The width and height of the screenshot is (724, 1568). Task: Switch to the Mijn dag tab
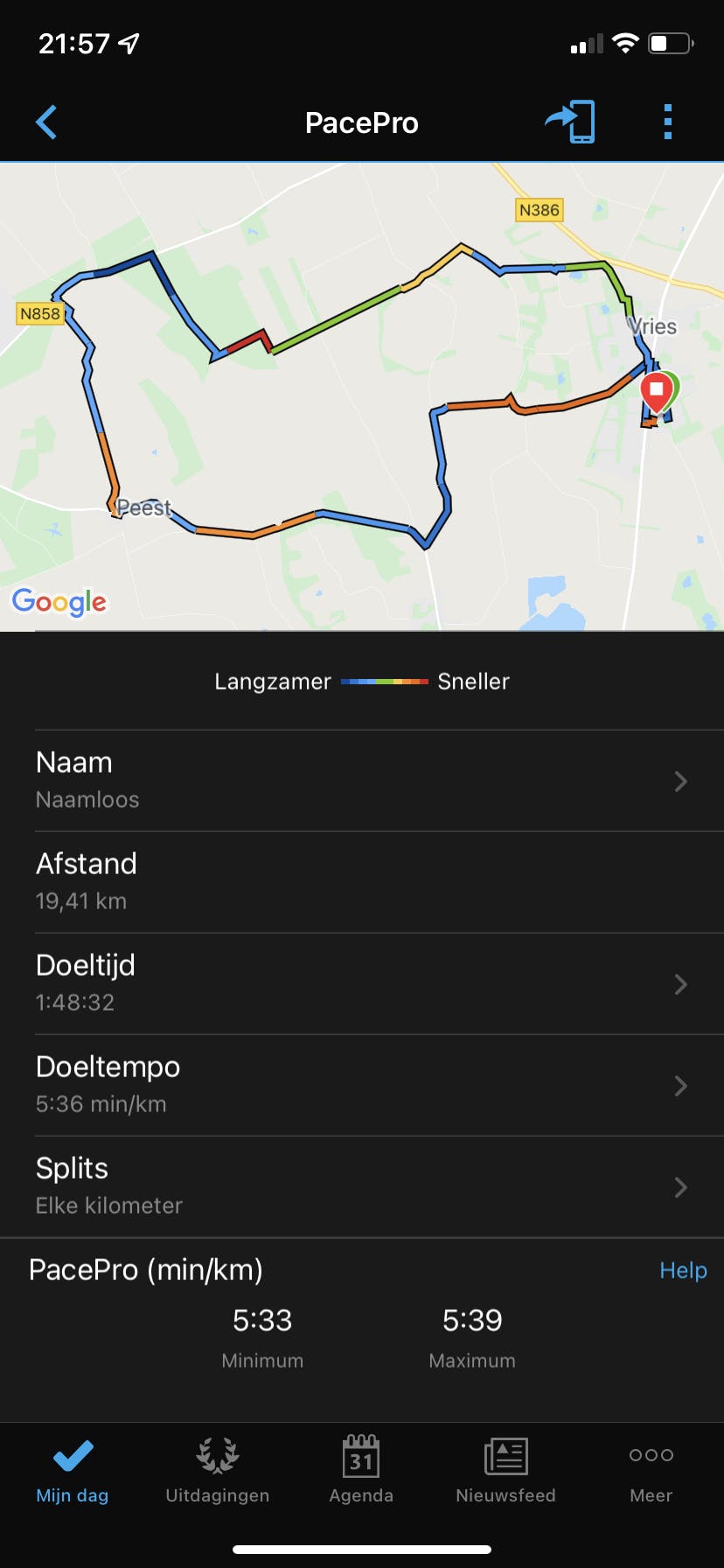point(73,1470)
